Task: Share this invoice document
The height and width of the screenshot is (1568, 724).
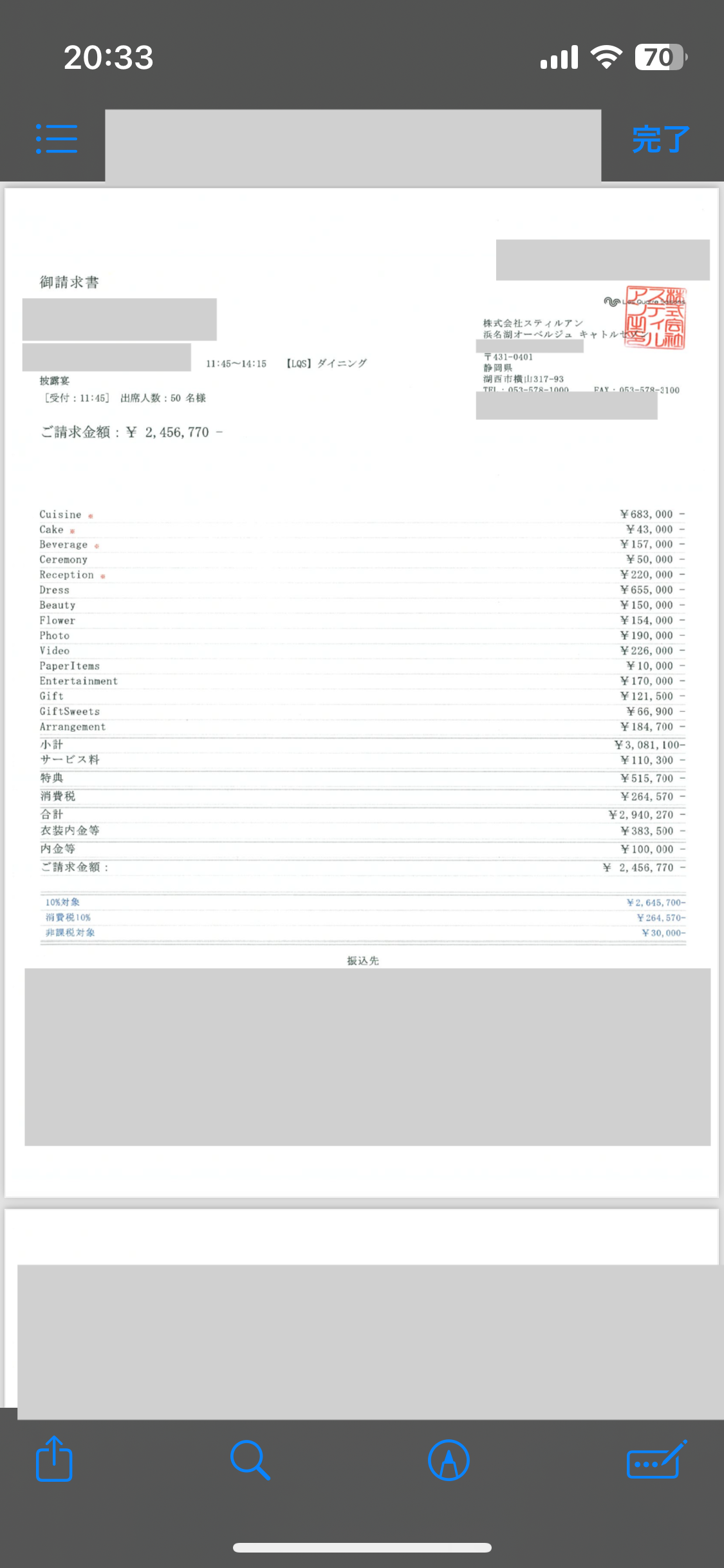Action: [54, 1459]
